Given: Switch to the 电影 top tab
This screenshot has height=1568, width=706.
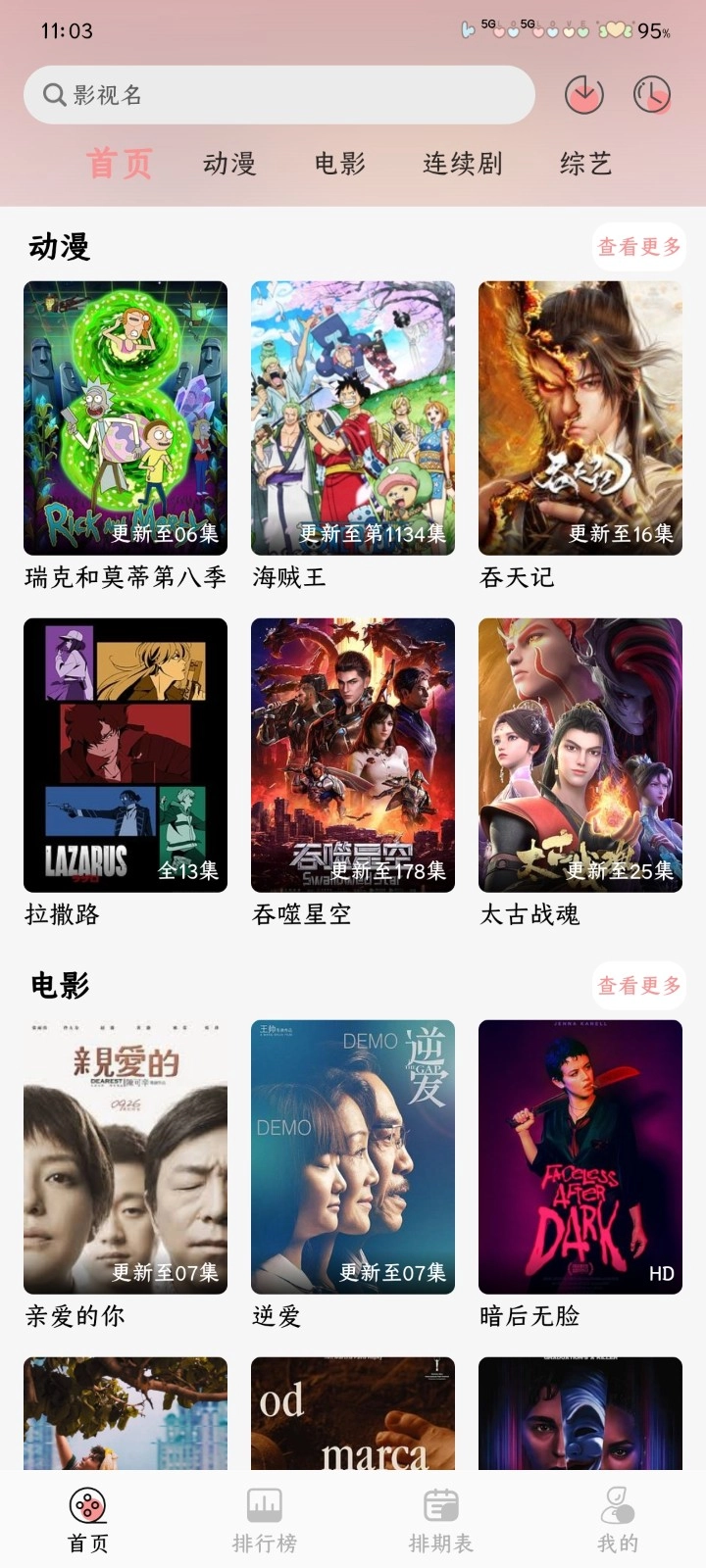Looking at the screenshot, I should coord(340,164).
